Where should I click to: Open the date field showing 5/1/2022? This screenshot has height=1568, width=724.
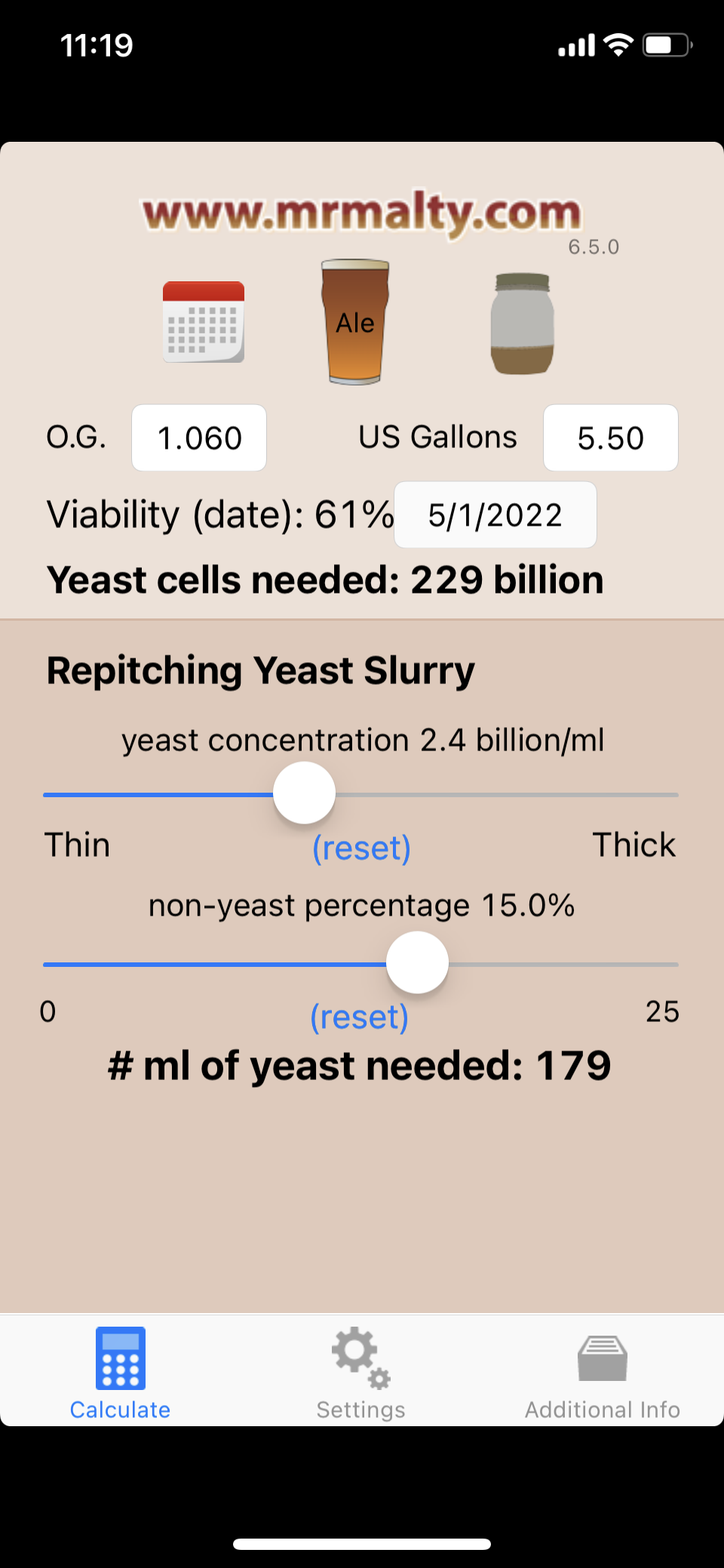point(495,515)
